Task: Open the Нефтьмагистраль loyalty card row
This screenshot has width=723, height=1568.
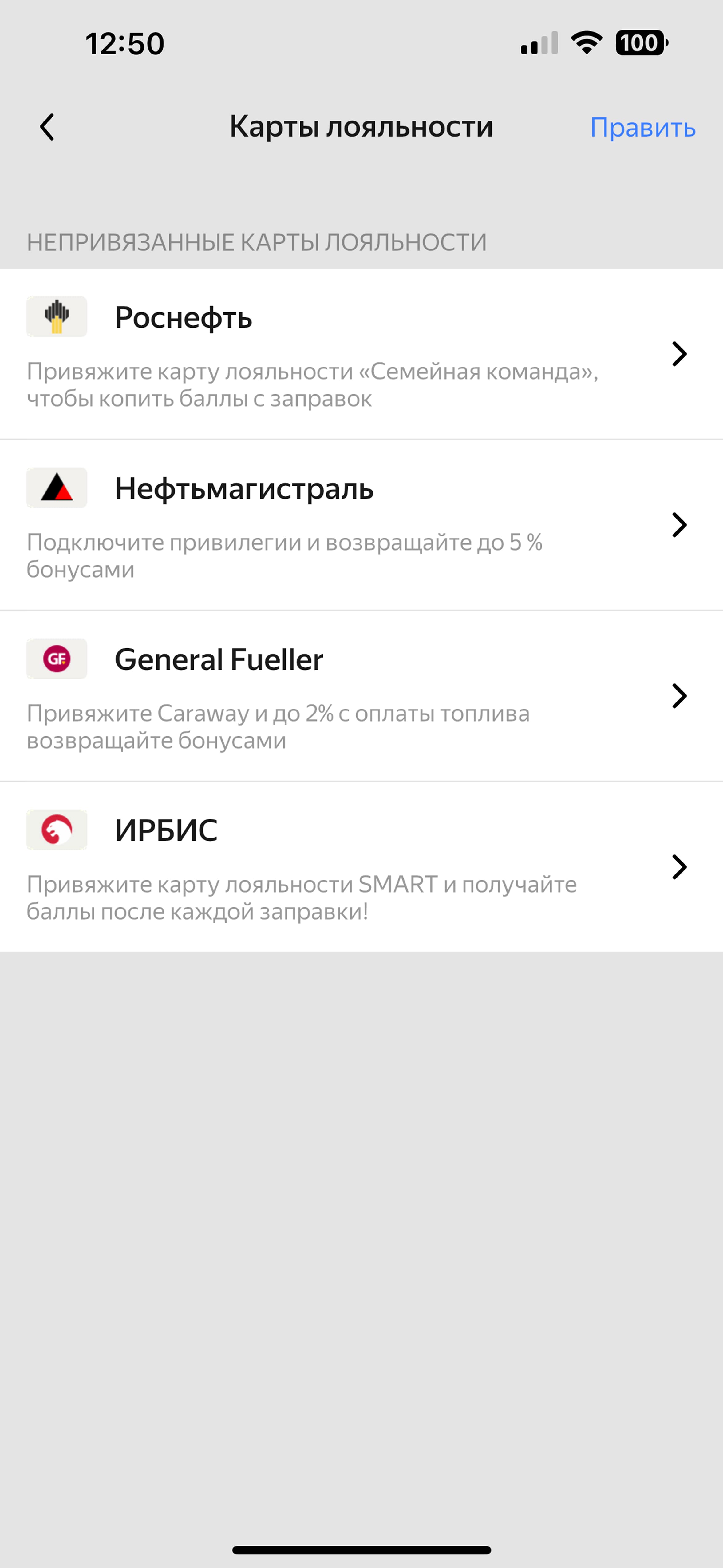Action: coord(361,525)
